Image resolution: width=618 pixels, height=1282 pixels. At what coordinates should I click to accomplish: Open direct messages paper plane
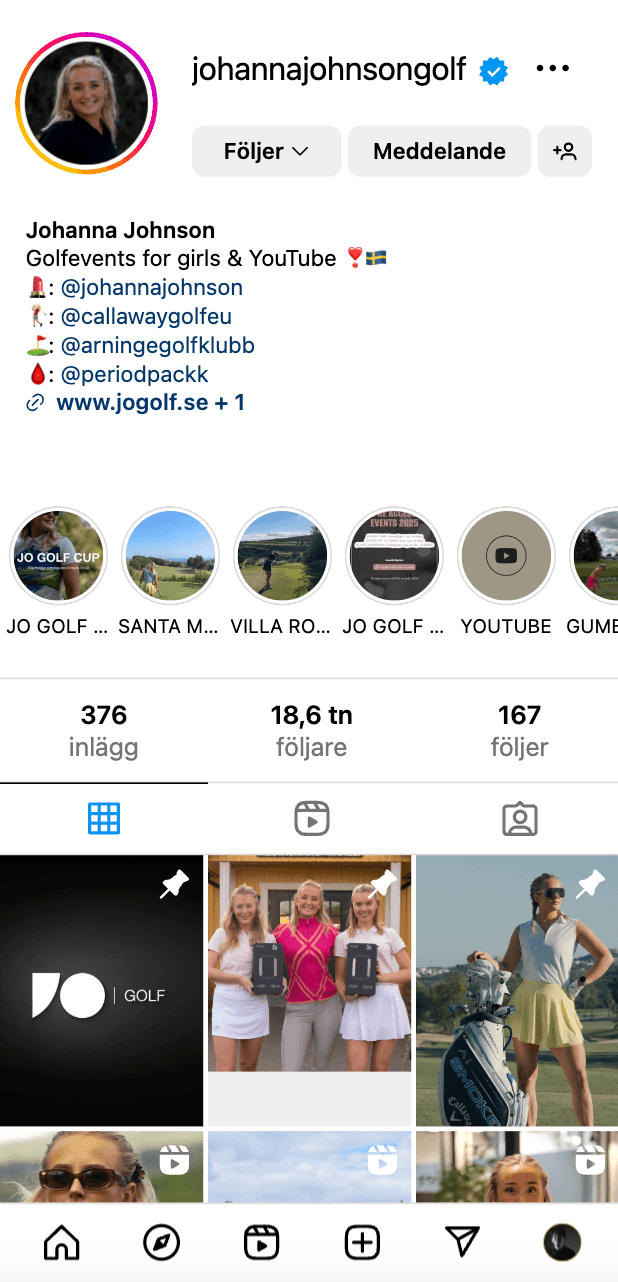[x=462, y=1243]
